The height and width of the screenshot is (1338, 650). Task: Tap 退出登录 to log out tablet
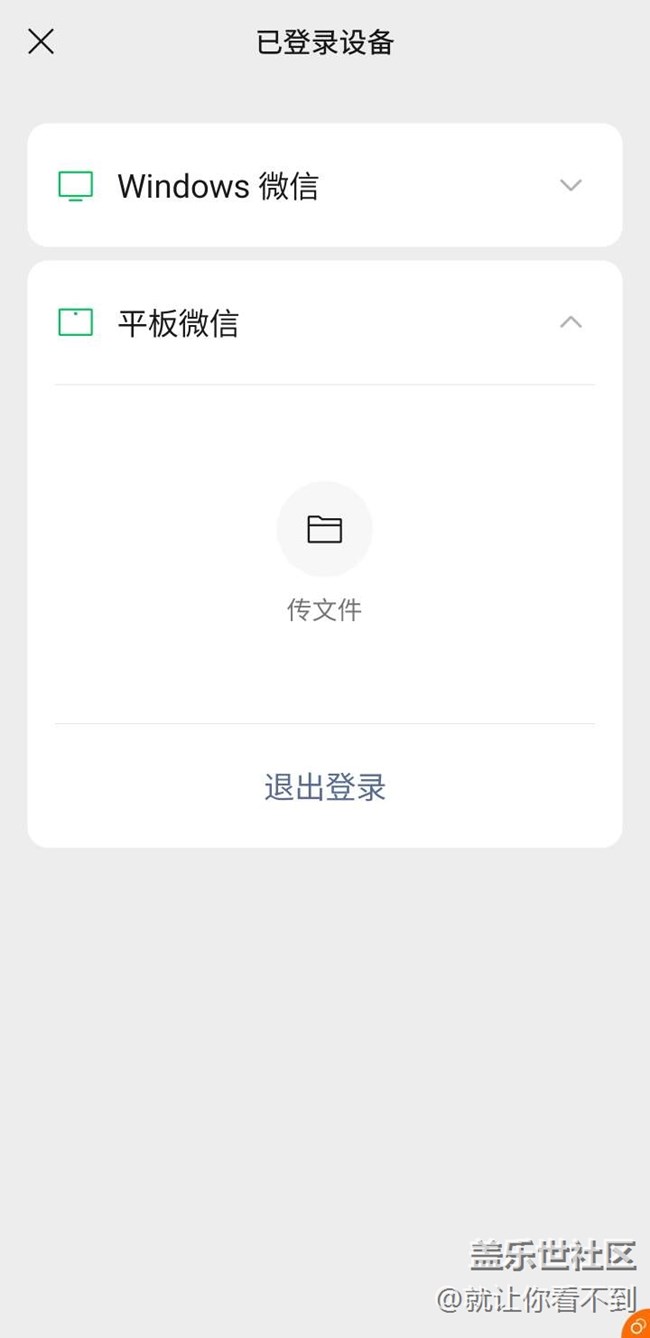pos(324,787)
